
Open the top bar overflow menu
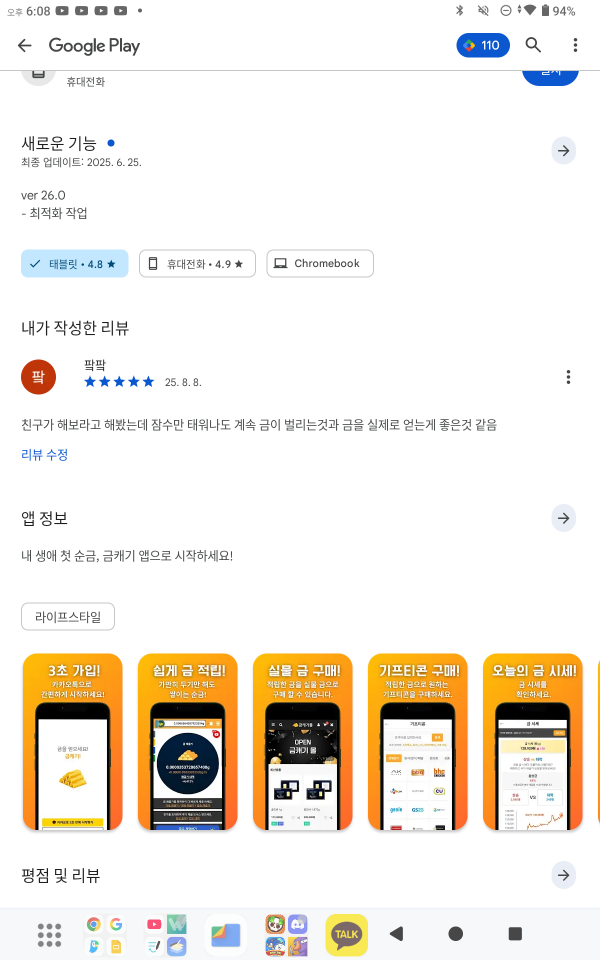pos(574,45)
